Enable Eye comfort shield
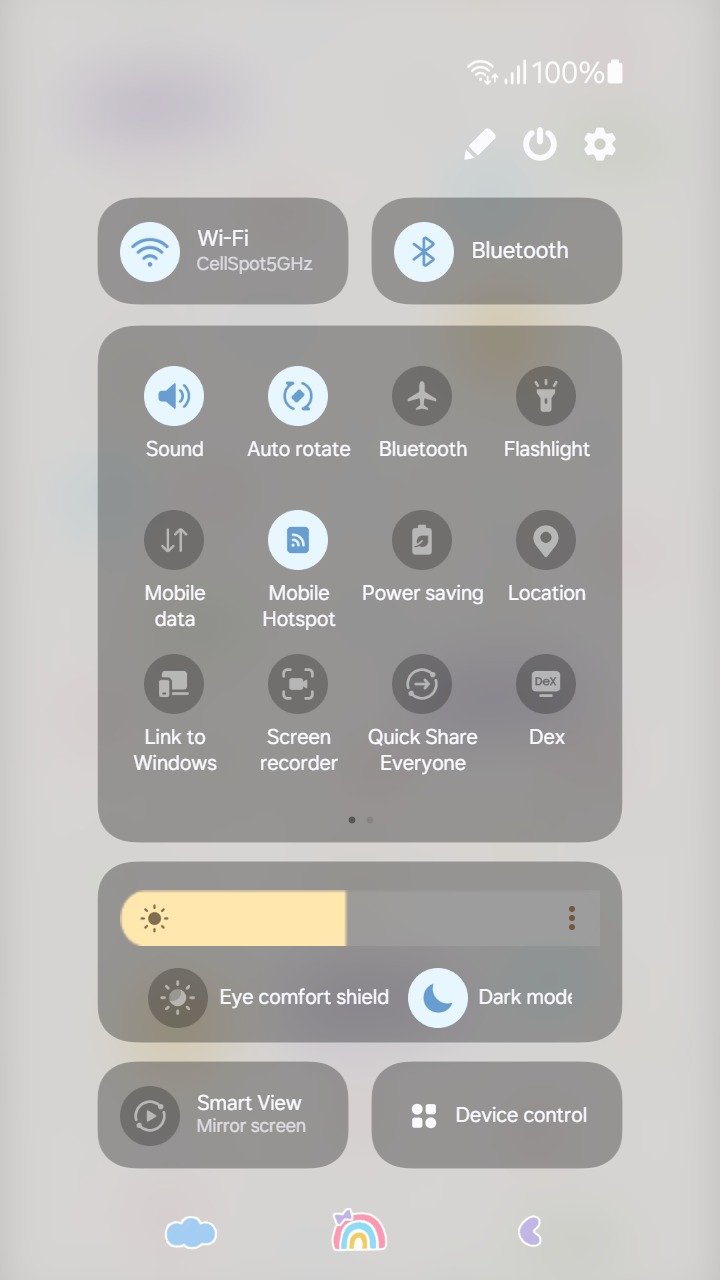 click(x=178, y=998)
